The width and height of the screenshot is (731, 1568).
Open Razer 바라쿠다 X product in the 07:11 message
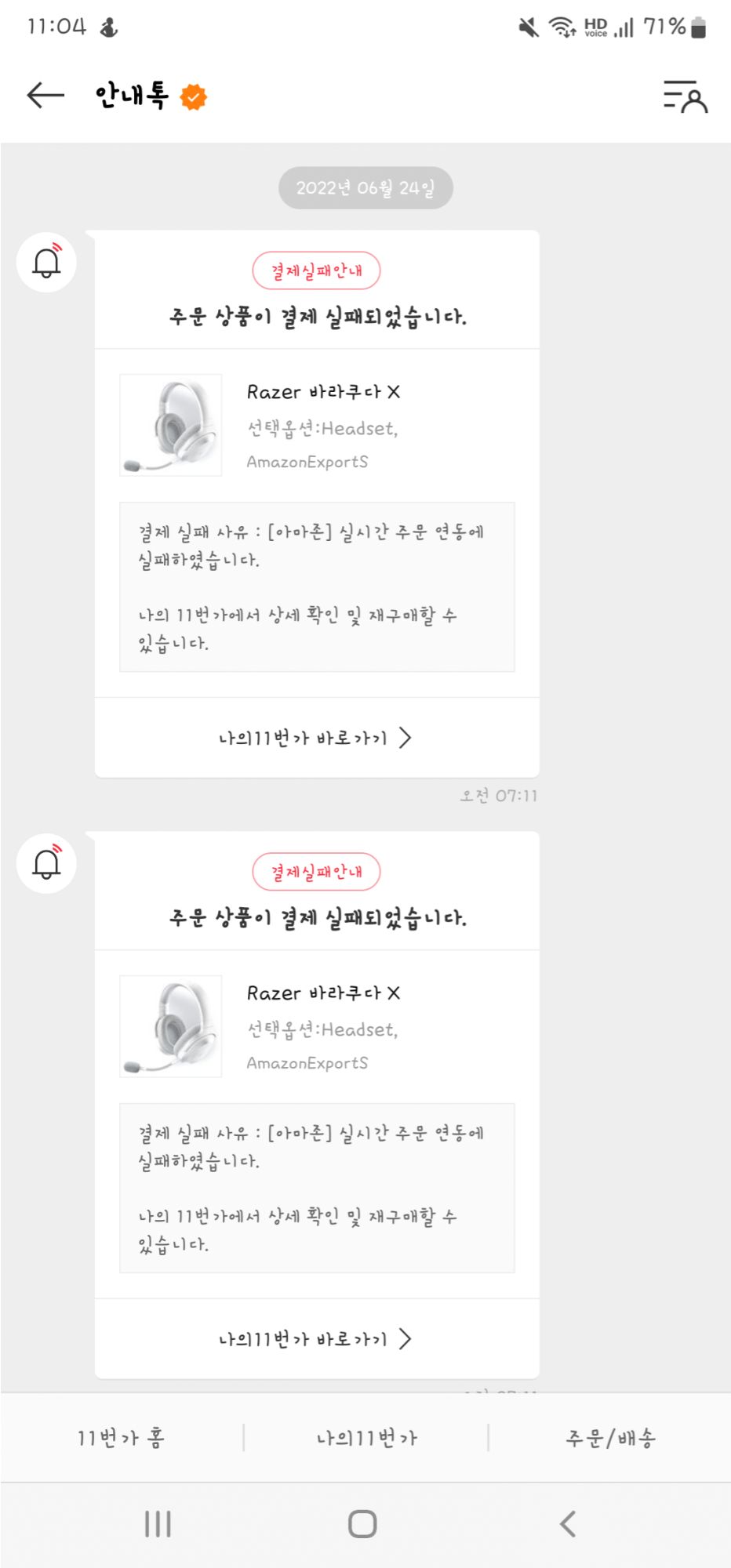click(323, 392)
